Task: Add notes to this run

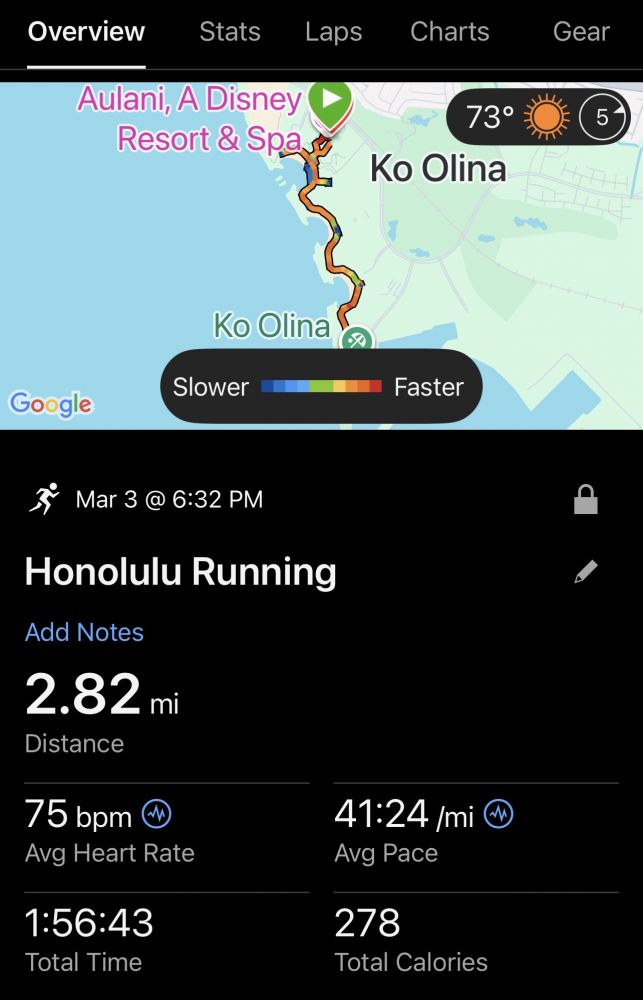Action: click(84, 632)
